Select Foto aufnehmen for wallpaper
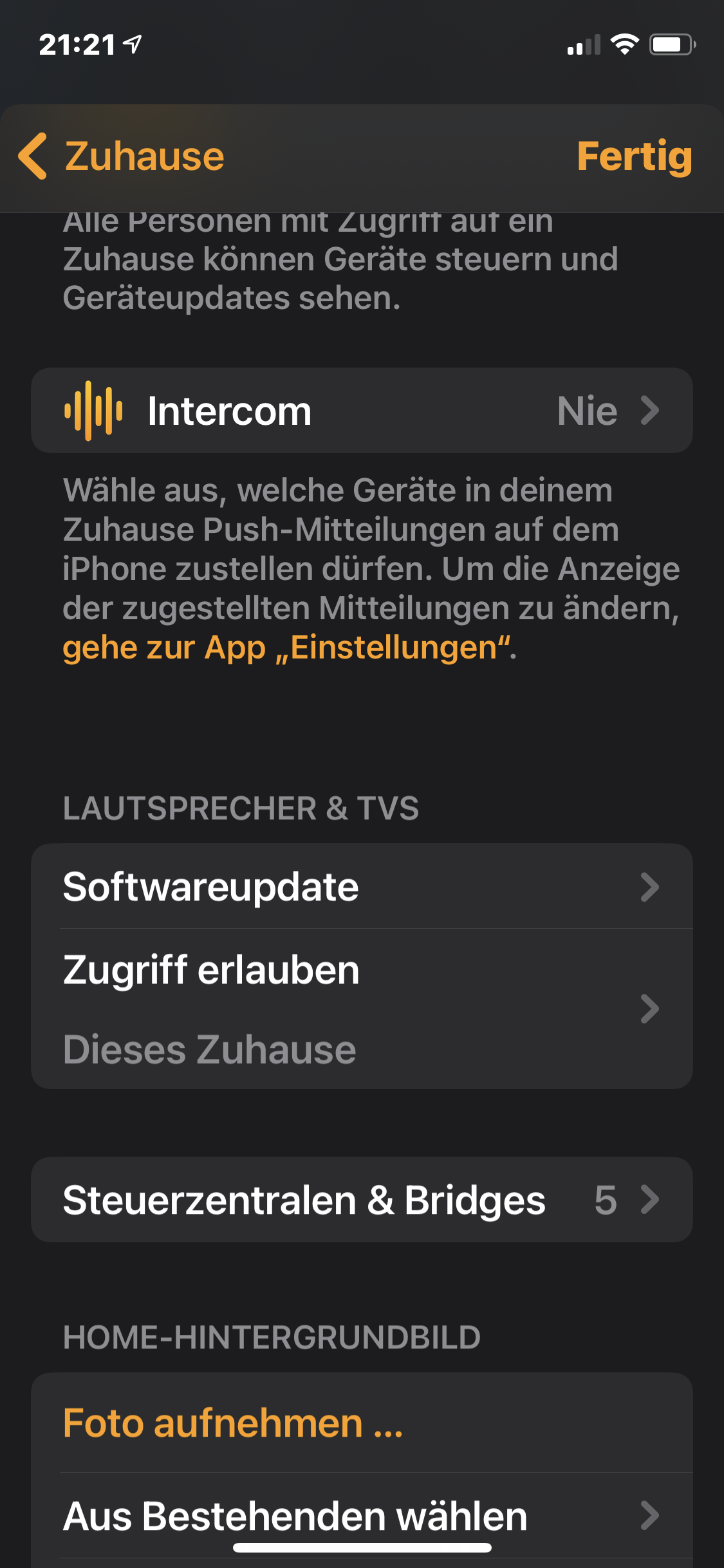724x1568 pixels. click(233, 1423)
